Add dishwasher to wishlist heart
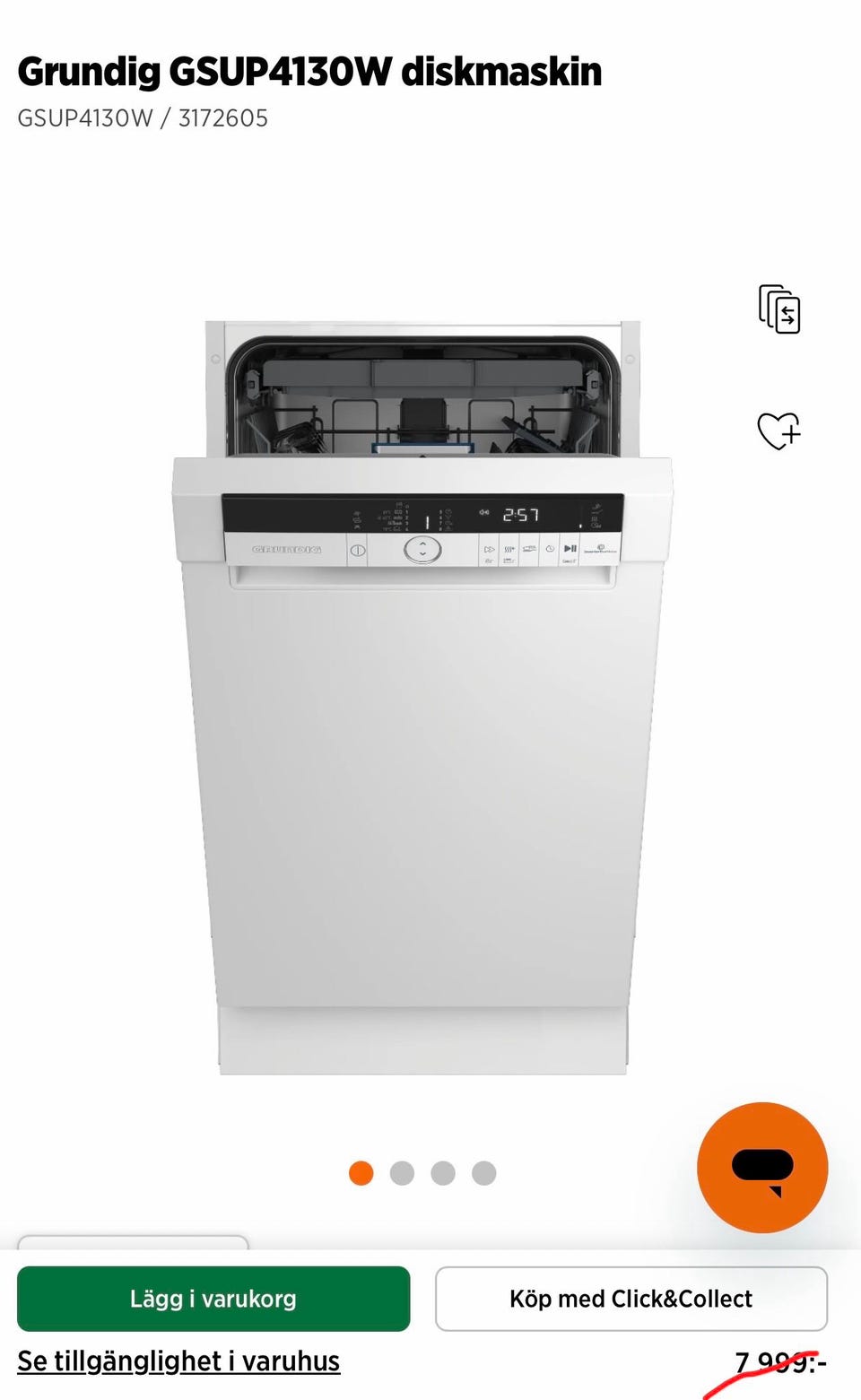This screenshot has width=861, height=1400. [778, 430]
